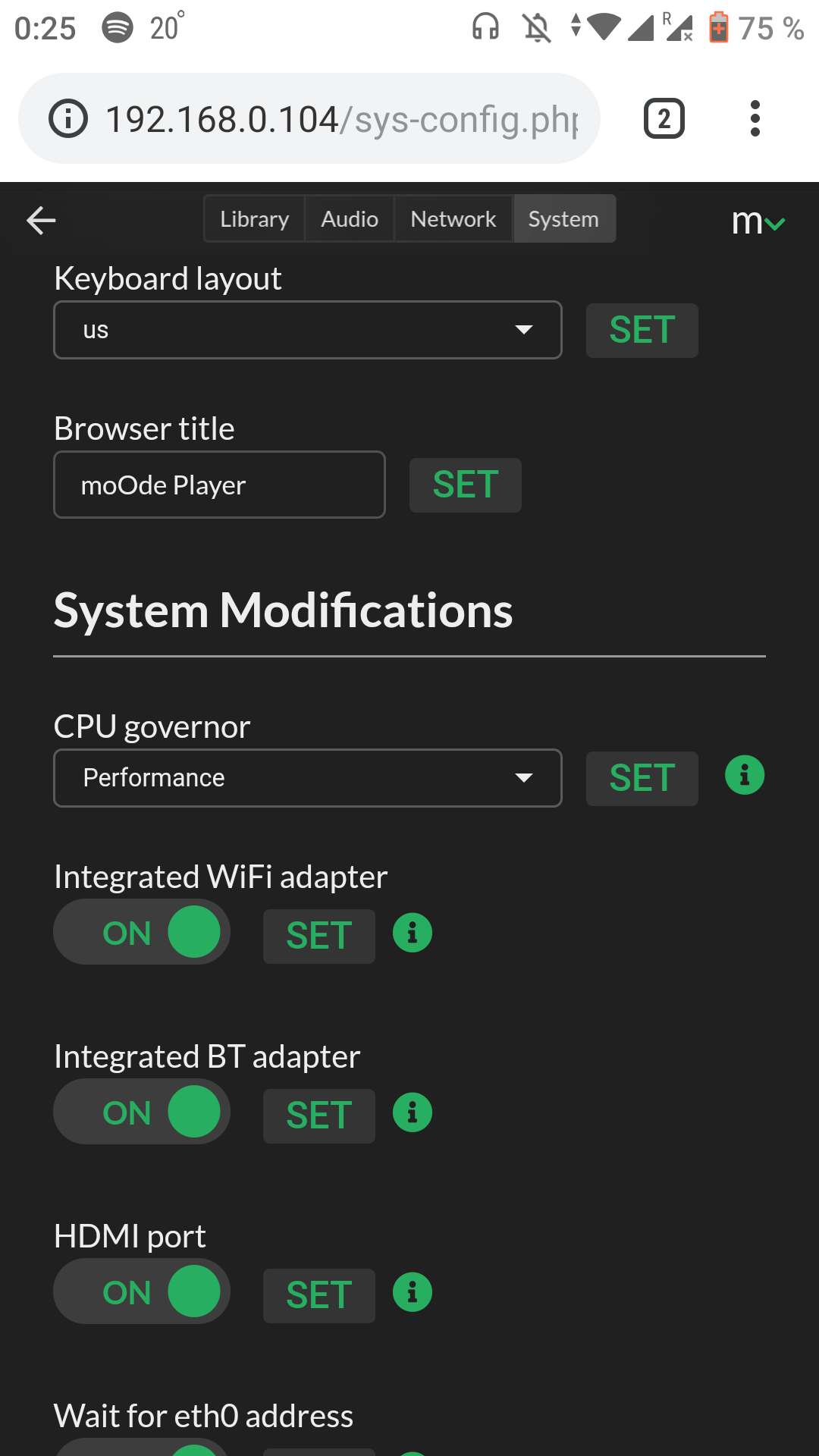Viewport: 819px width, 1456px height.
Task: Toggle Integrated WiFi adapter off
Action: [142, 932]
